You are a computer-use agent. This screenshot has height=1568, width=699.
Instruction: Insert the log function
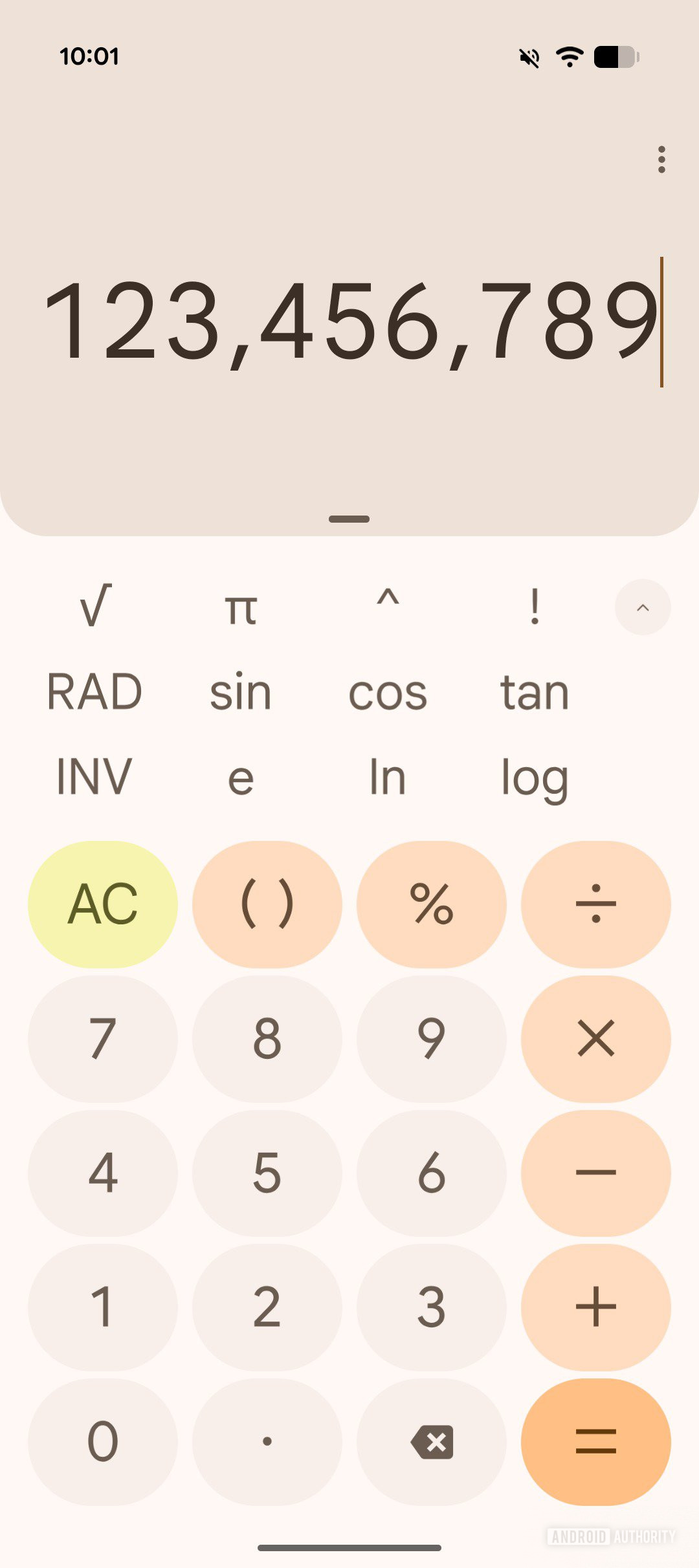pos(535,777)
